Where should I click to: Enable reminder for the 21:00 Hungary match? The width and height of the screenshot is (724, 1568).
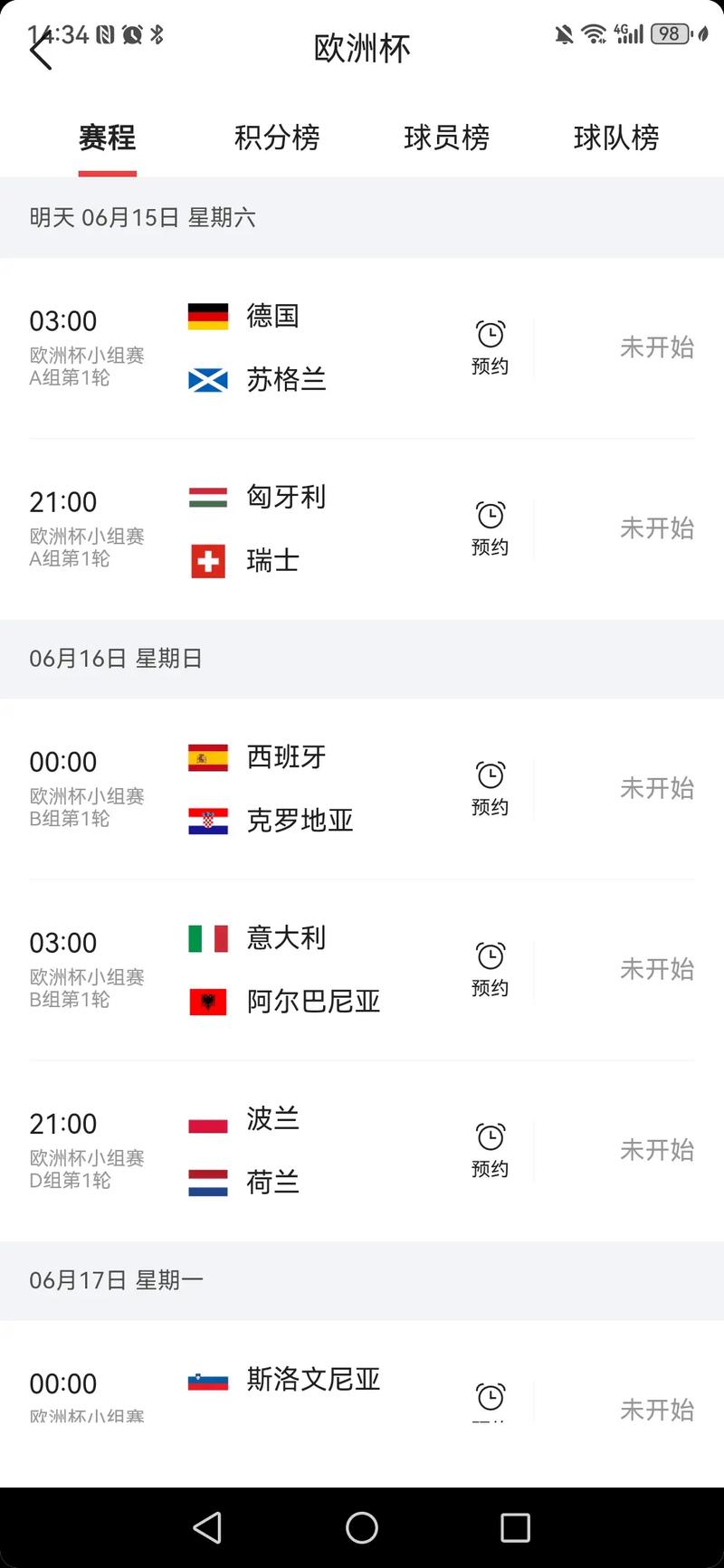point(490,527)
